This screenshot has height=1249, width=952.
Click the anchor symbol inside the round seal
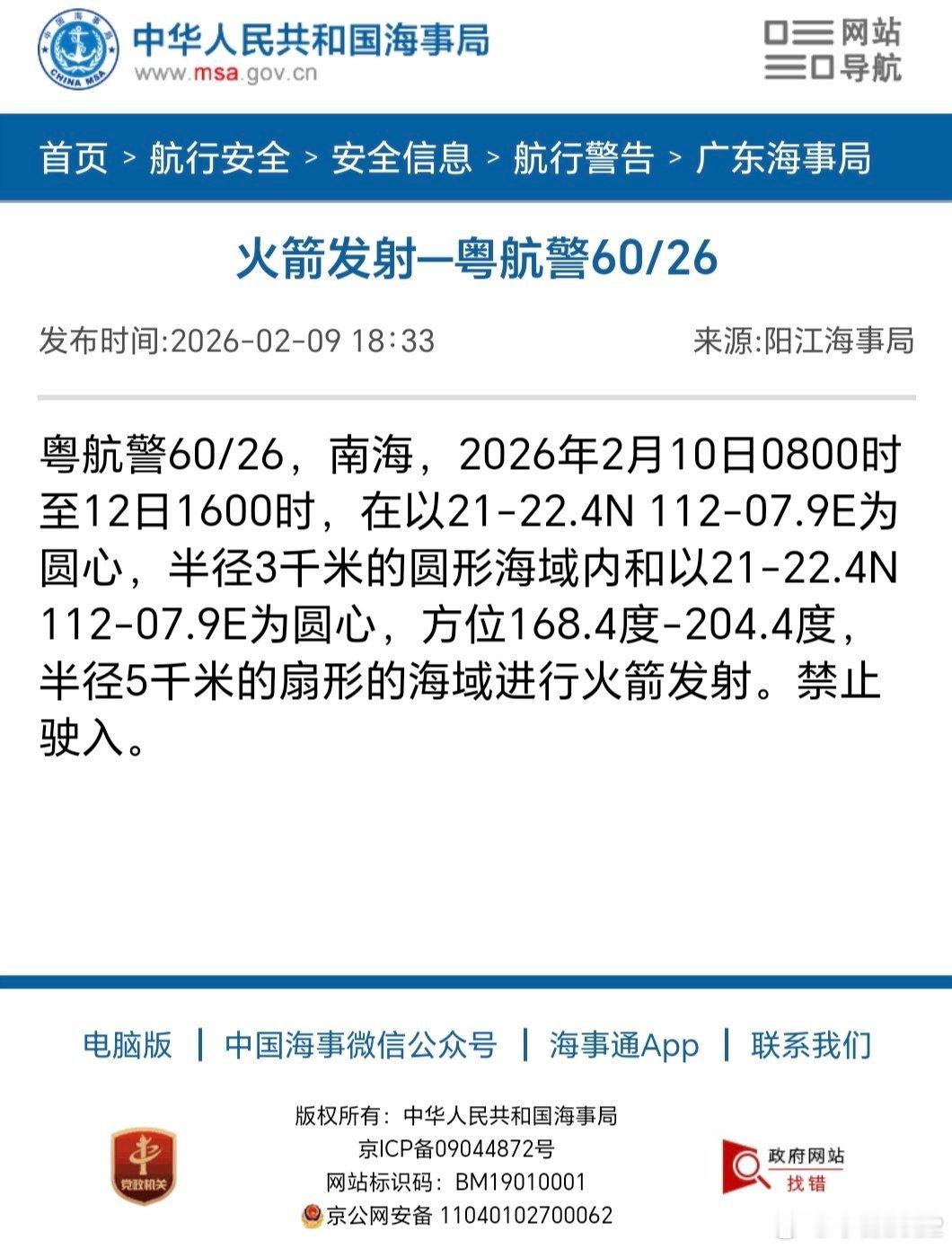[x=76, y=45]
